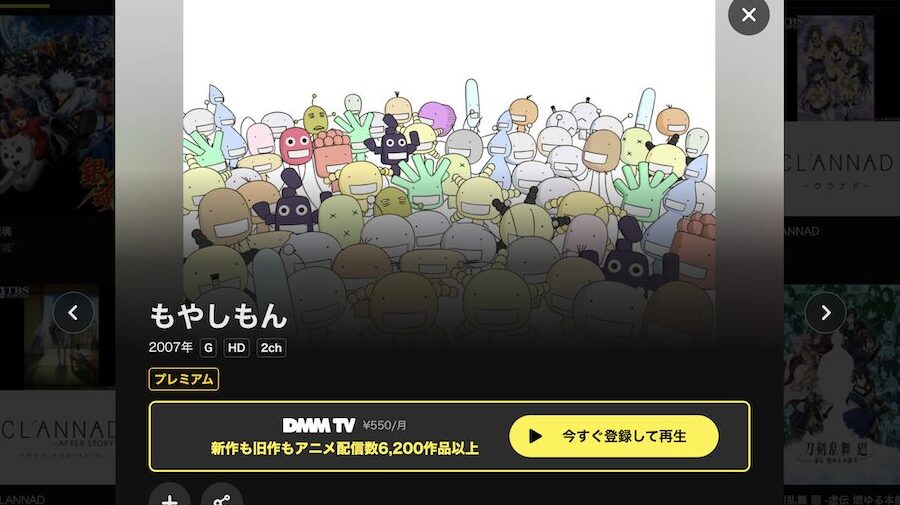Tap 今すぐ登録して再生 button
900x505 pixels.
[x=613, y=436]
